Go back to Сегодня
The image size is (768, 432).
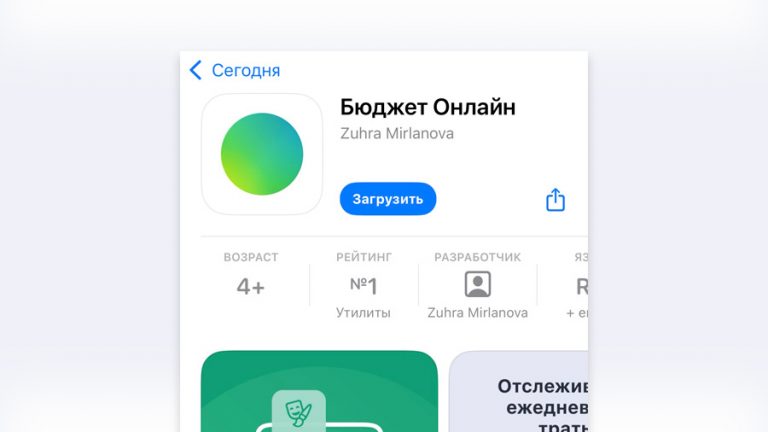pyautogui.click(x=235, y=71)
